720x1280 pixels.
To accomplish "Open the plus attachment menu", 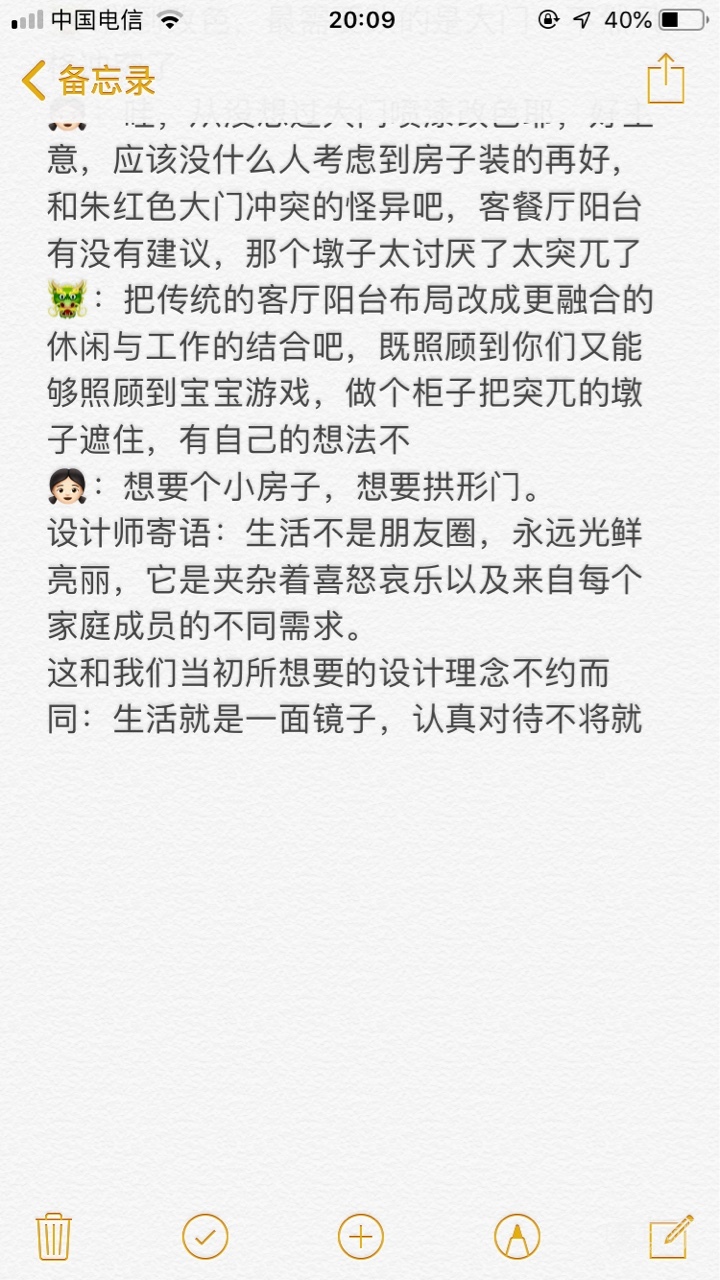I will coord(361,1236).
